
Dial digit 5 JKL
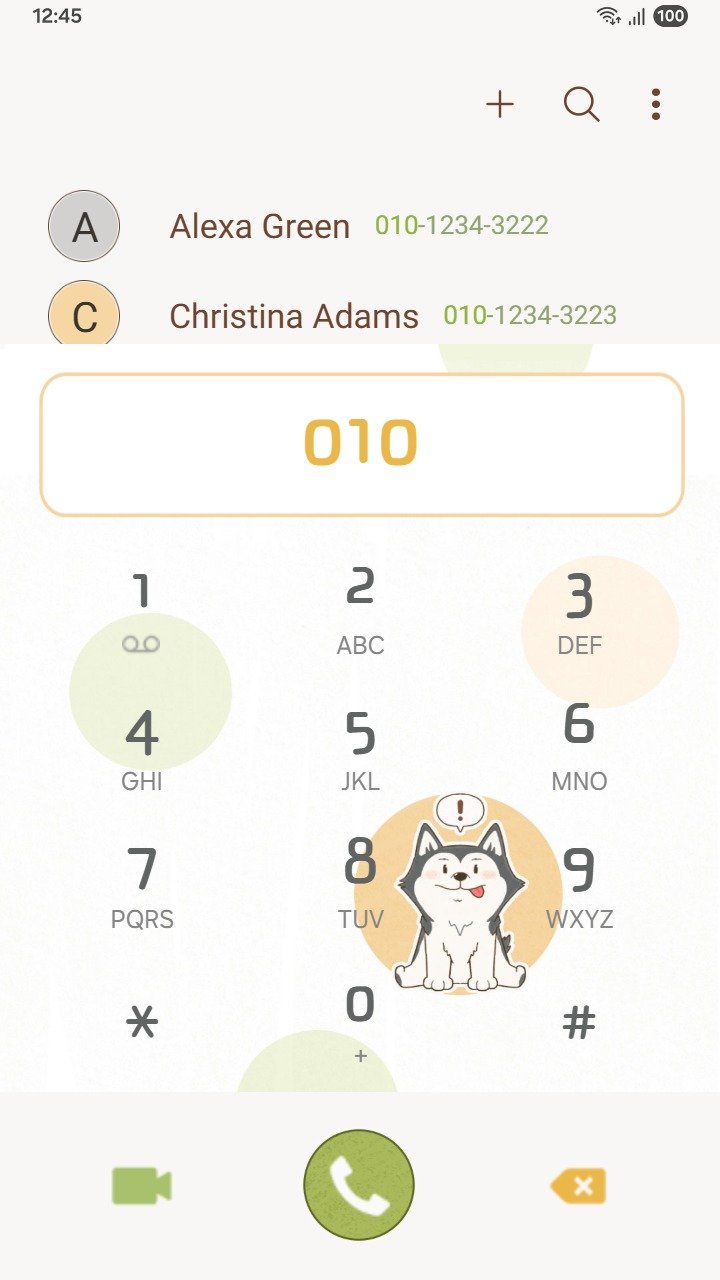360,747
